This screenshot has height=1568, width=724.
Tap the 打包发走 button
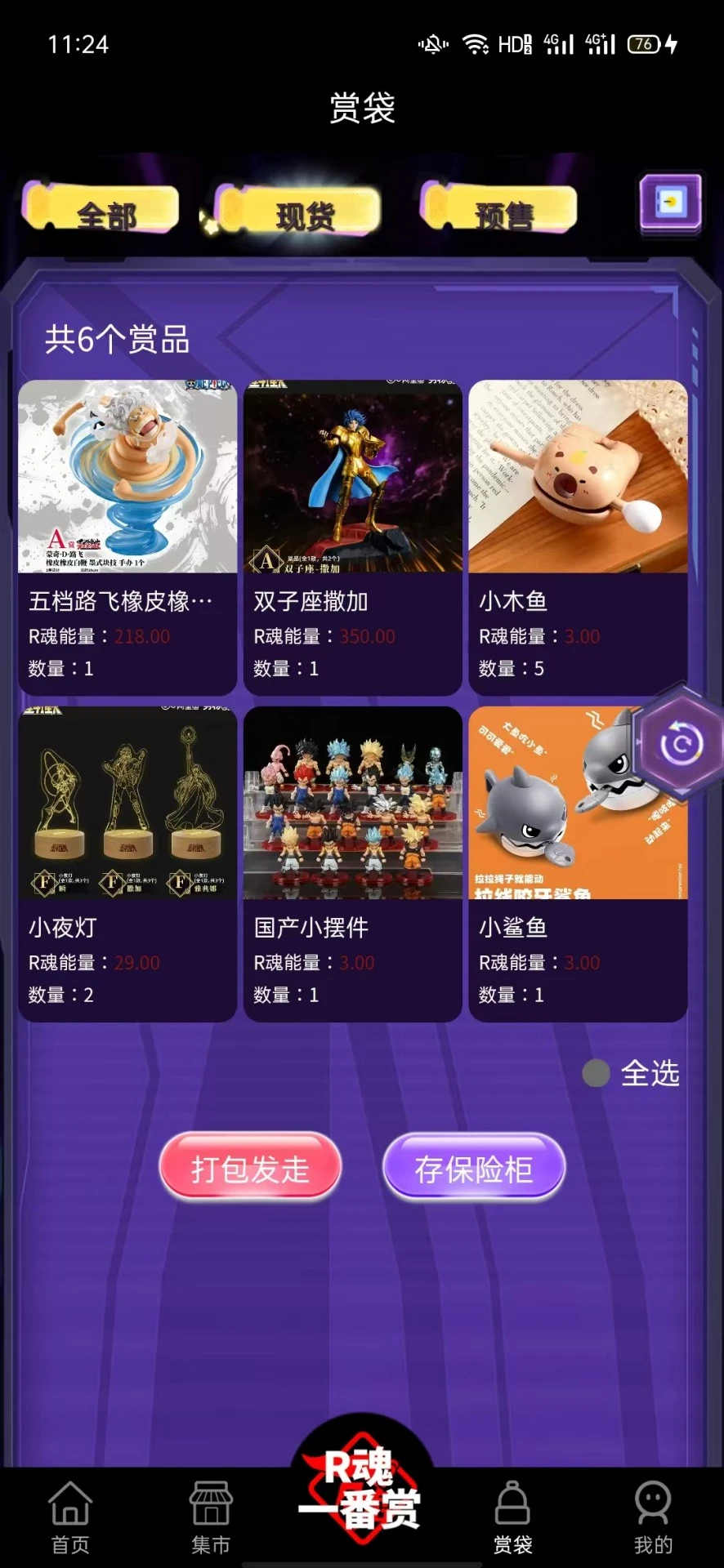click(x=250, y=1168)
